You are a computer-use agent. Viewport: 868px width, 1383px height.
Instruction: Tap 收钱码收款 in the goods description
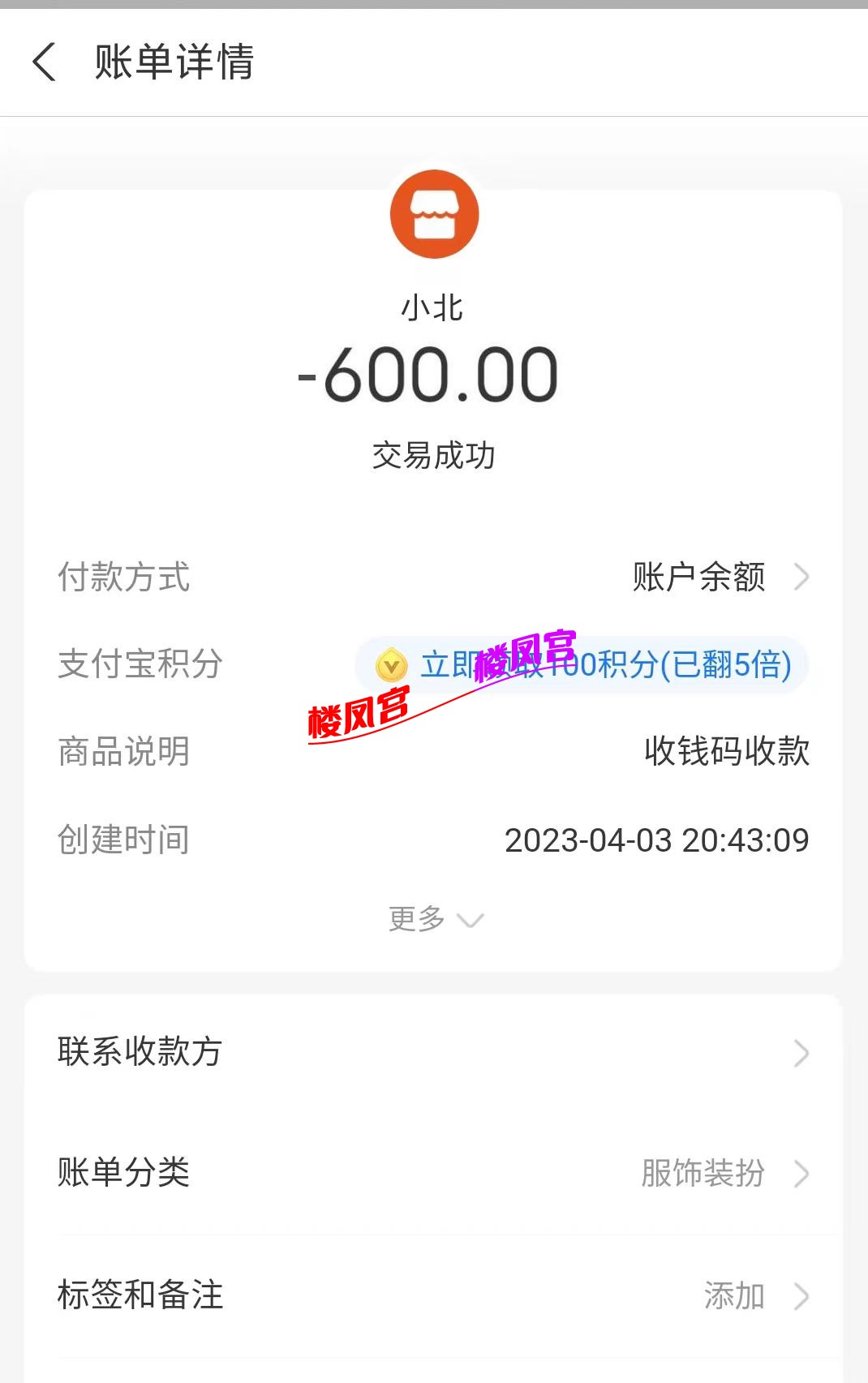tap(728, 752)
